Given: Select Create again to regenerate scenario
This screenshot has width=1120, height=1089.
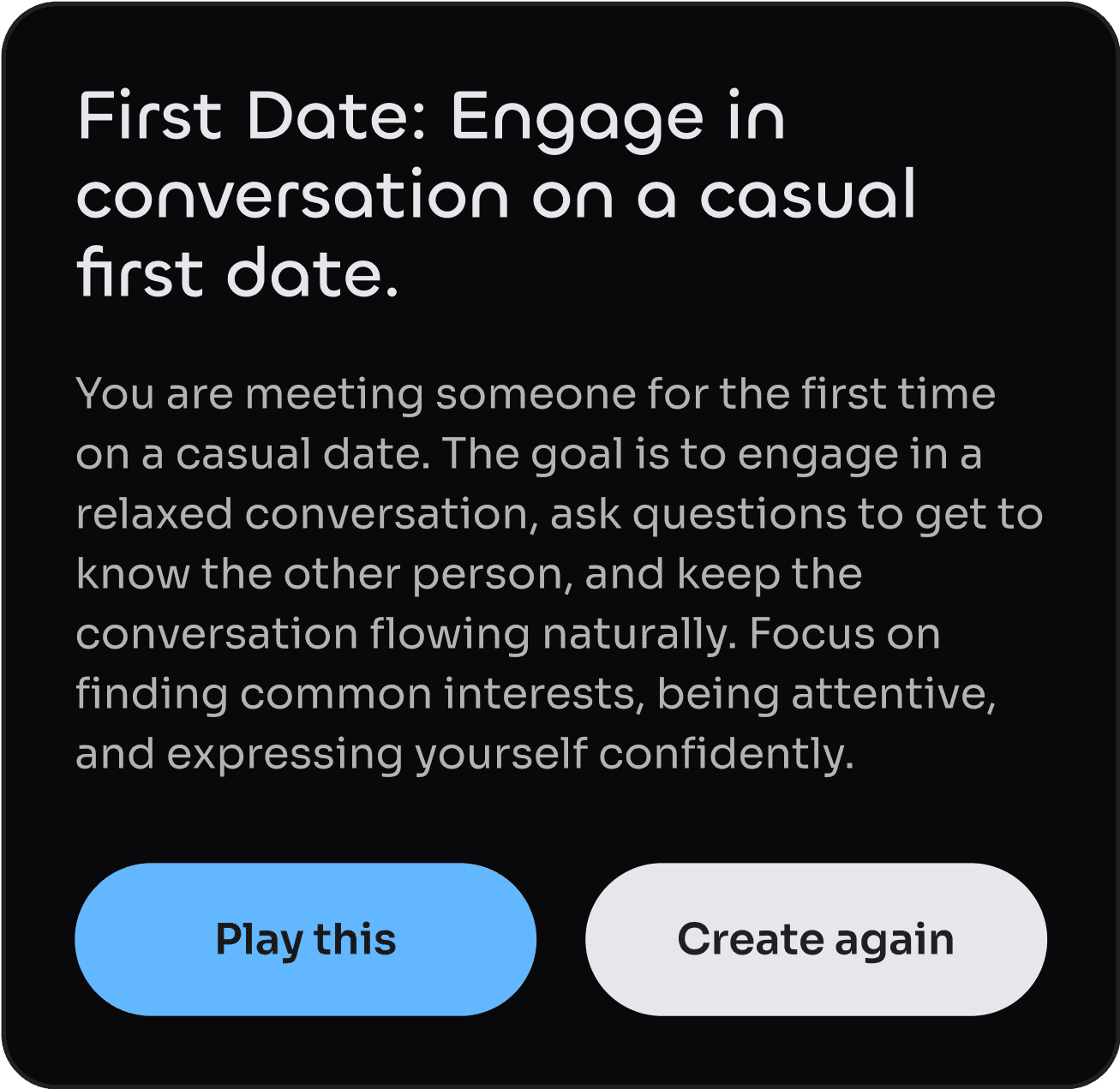Looking at the screenshot, I should [816, 939].
